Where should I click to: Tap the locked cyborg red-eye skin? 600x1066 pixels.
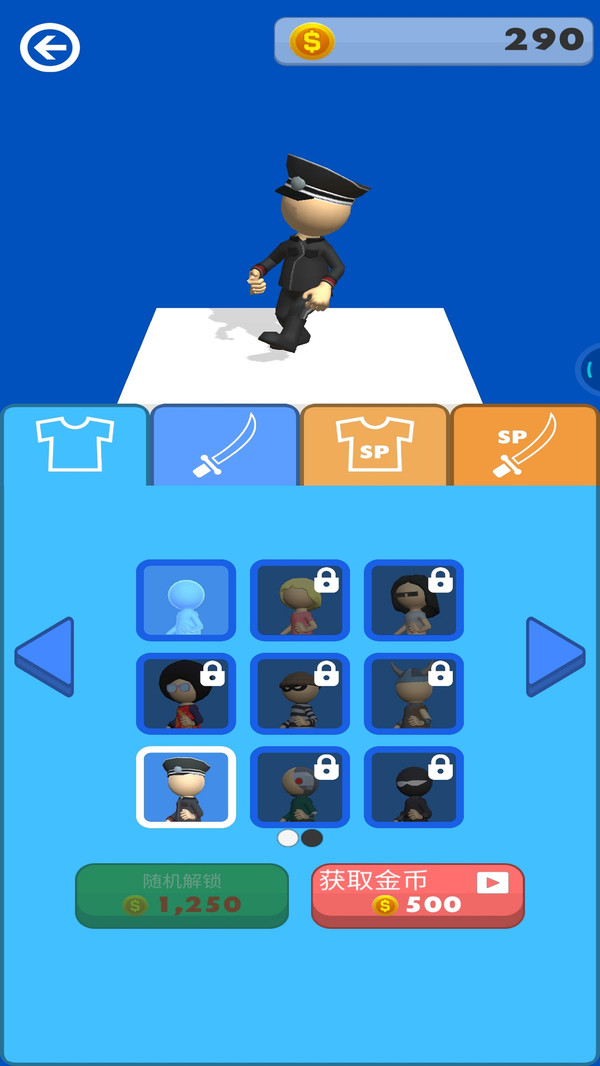click(x=300, y=788)
